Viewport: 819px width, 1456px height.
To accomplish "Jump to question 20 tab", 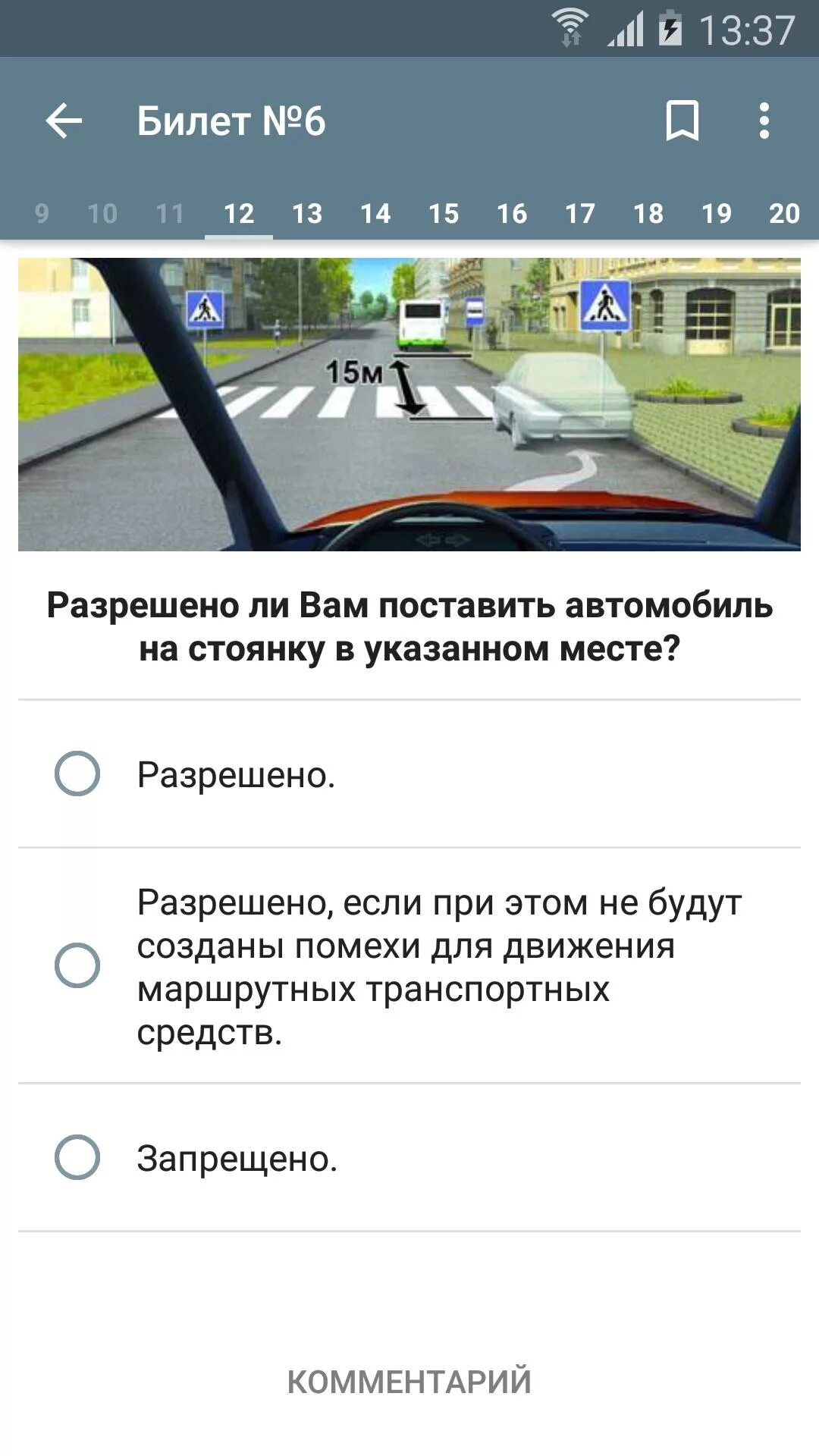I will click(784, 214).
